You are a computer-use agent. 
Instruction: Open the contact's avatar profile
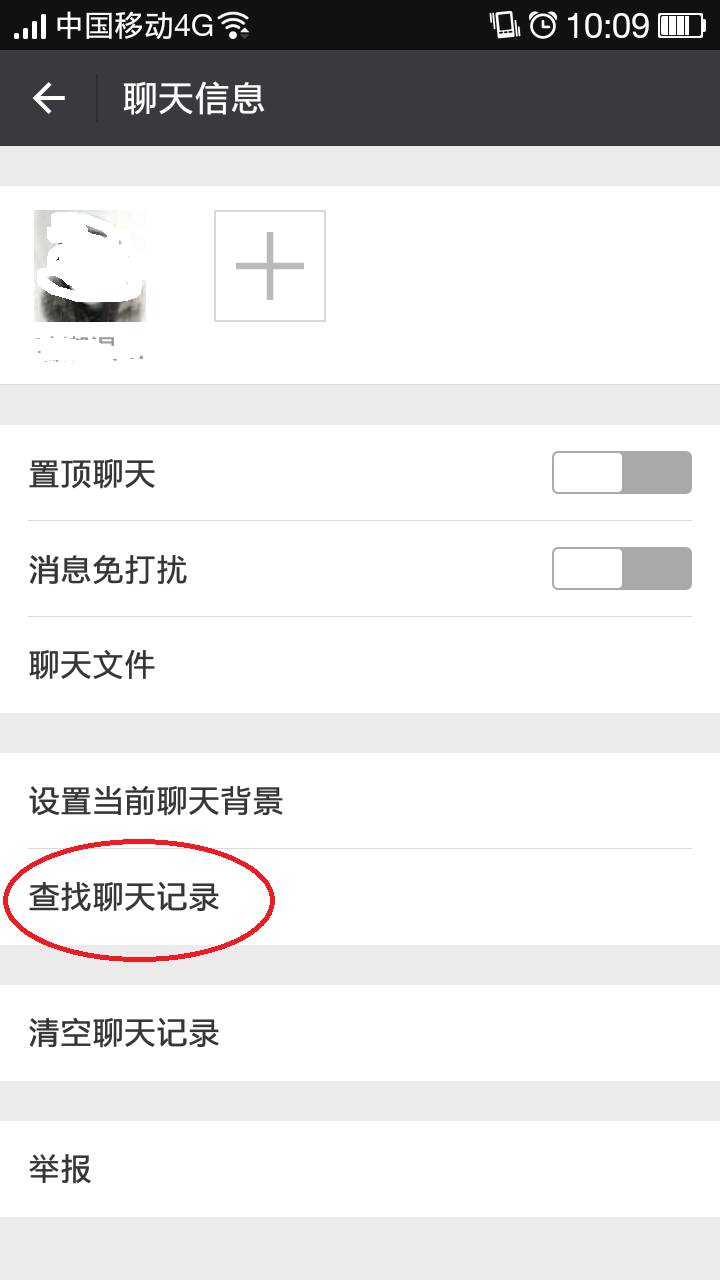(90, 266)
